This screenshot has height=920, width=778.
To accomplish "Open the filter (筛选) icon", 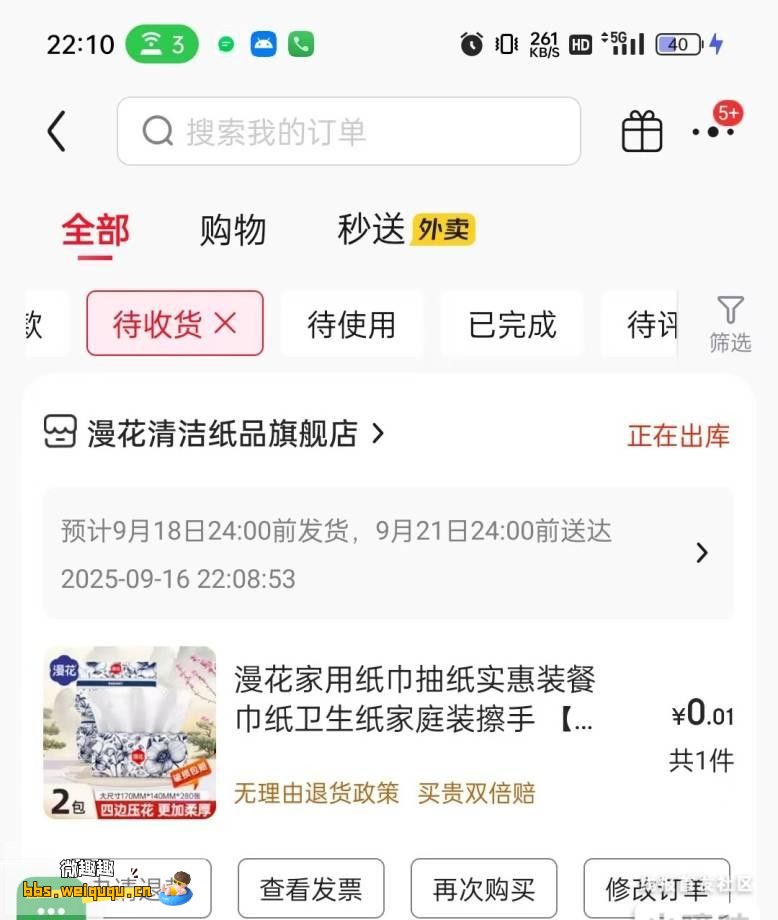I will coord(731,322).
